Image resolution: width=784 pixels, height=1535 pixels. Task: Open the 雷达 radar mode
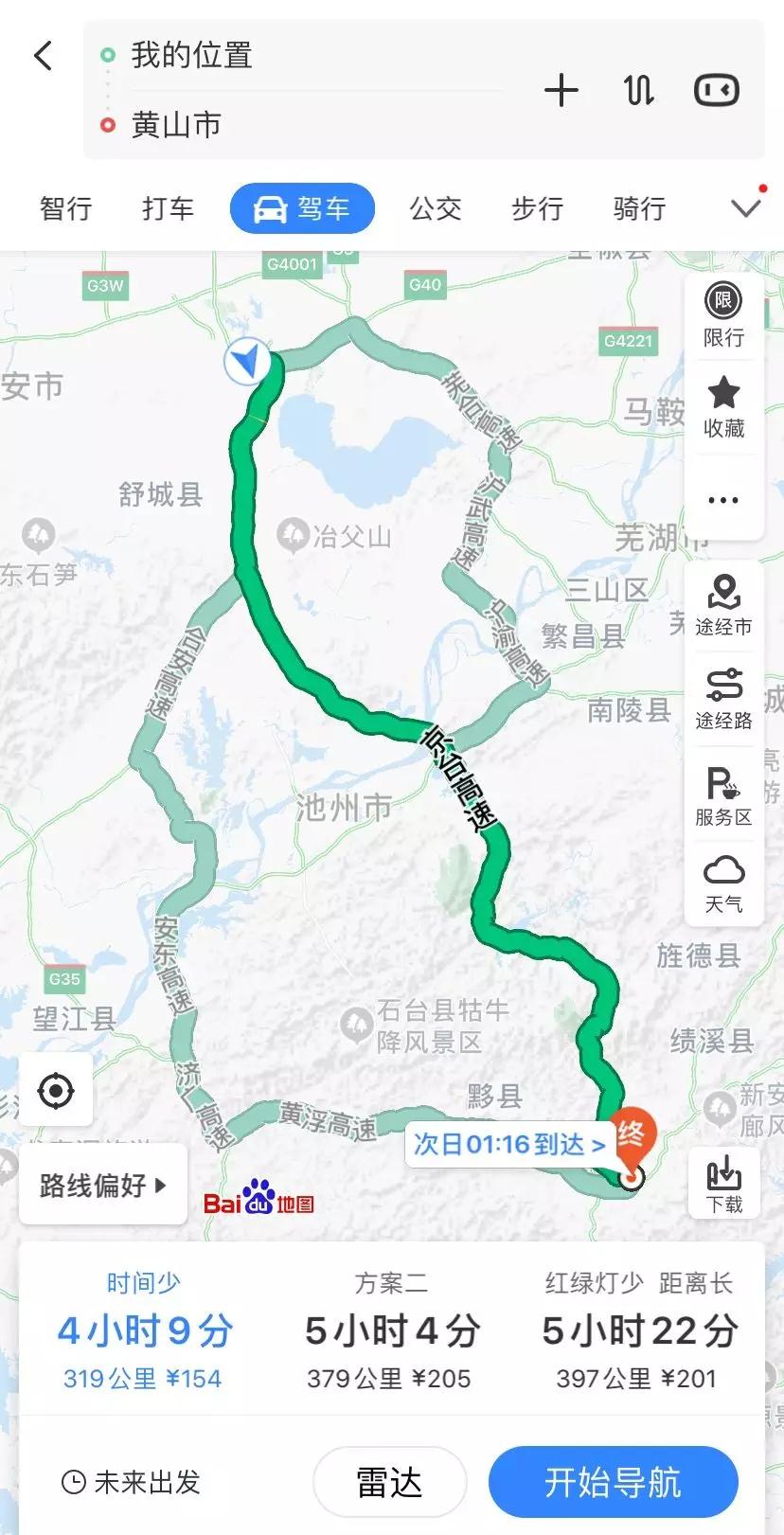389,1482
